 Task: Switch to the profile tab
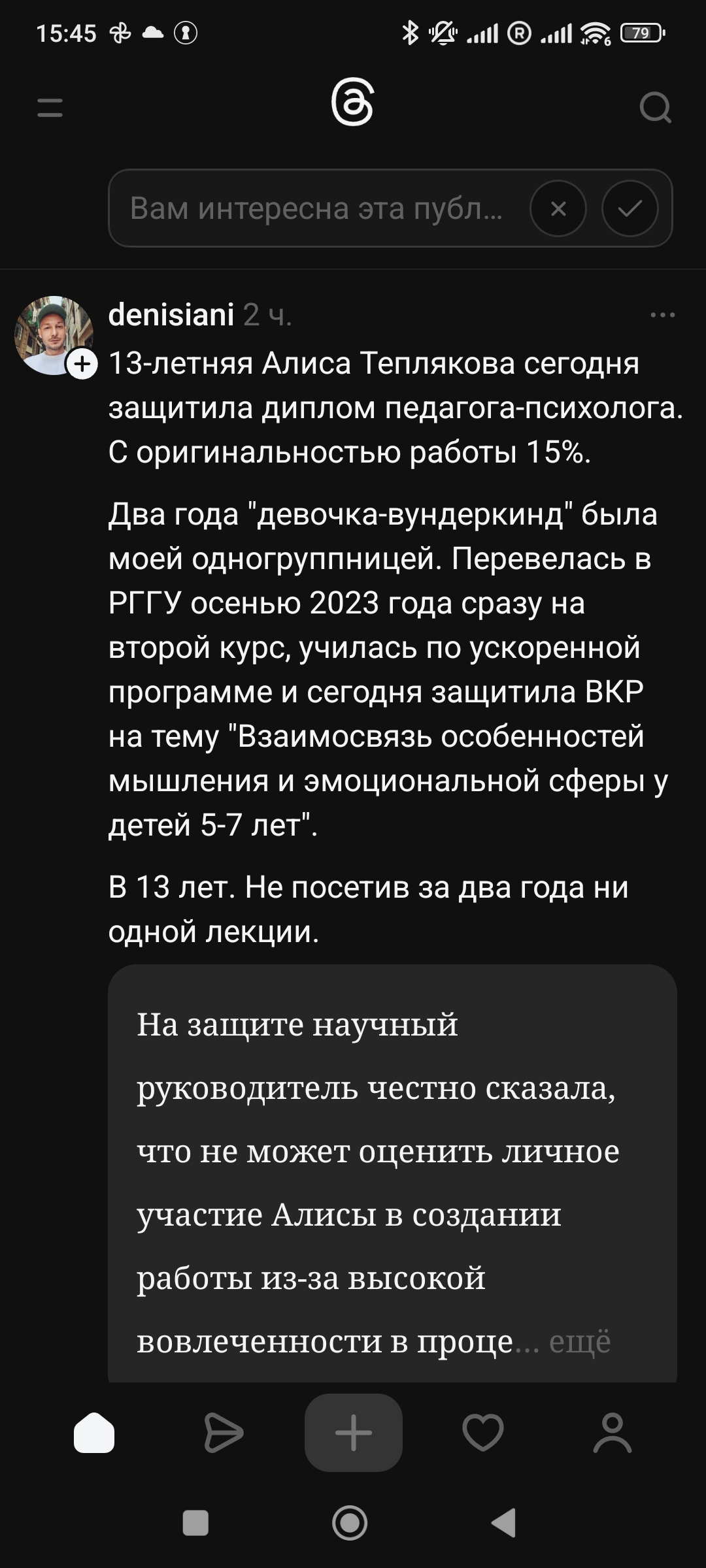click(x=612, y=1433)
